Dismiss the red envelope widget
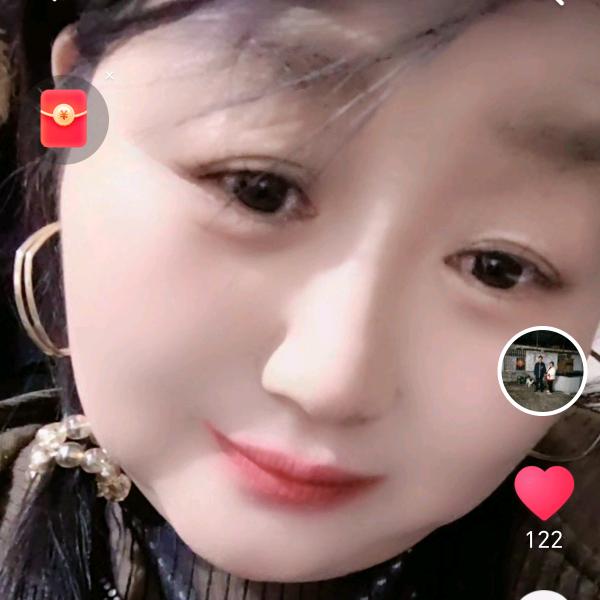Screen dimensions: 600x600 point(110,75)
